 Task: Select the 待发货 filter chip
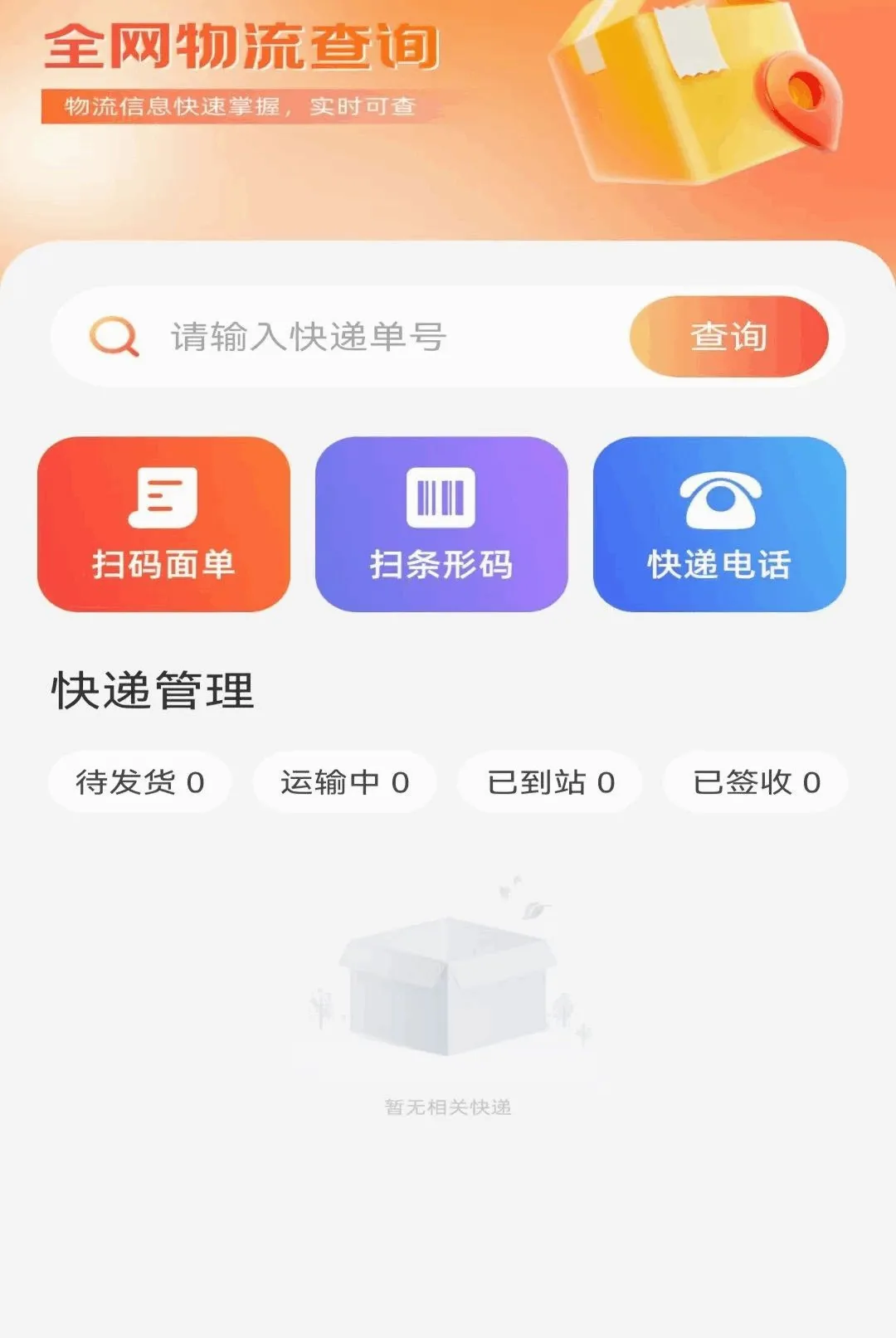(x=139, y=781)
